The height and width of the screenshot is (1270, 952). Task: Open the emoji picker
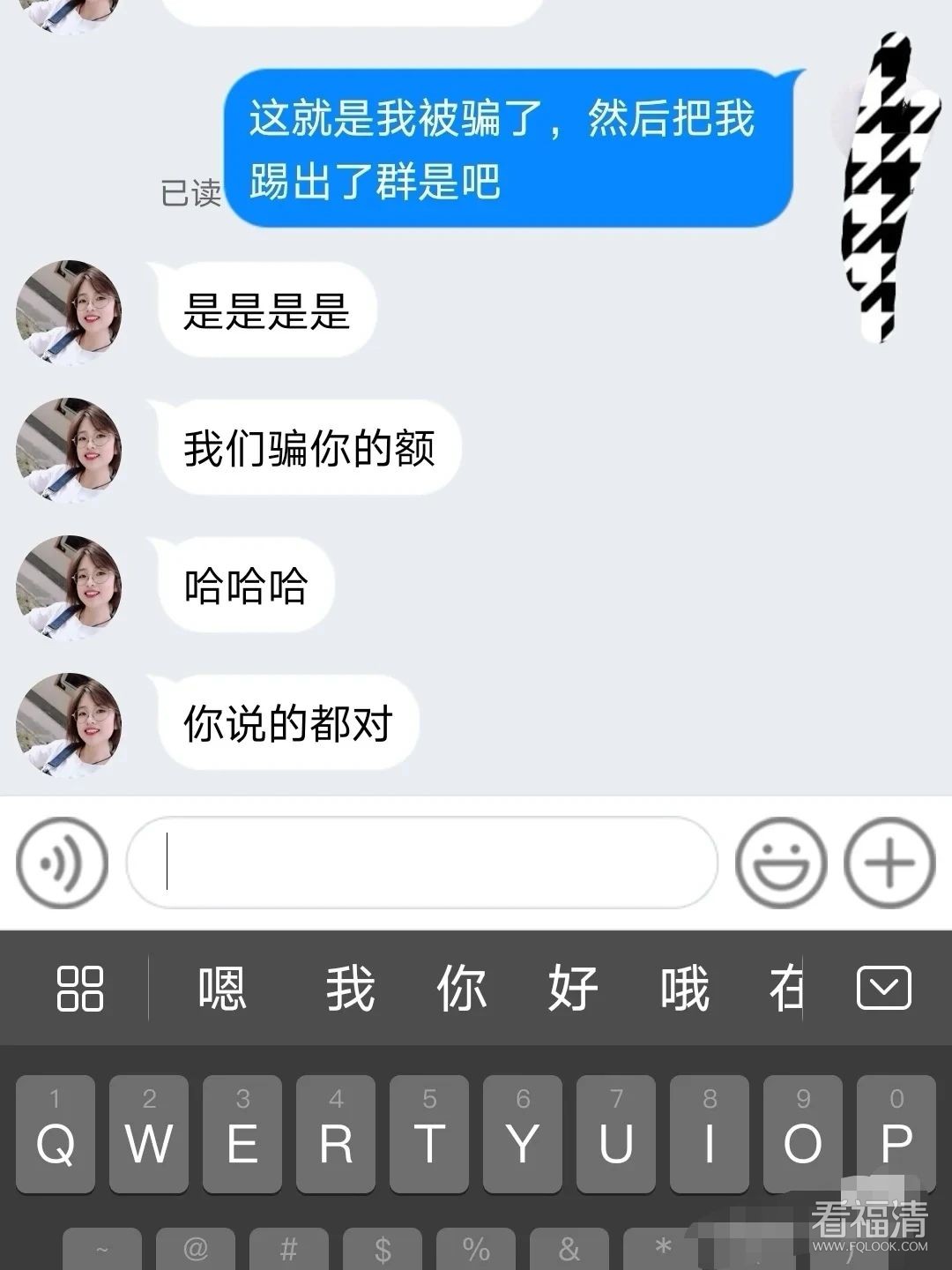tap(781, 863)
